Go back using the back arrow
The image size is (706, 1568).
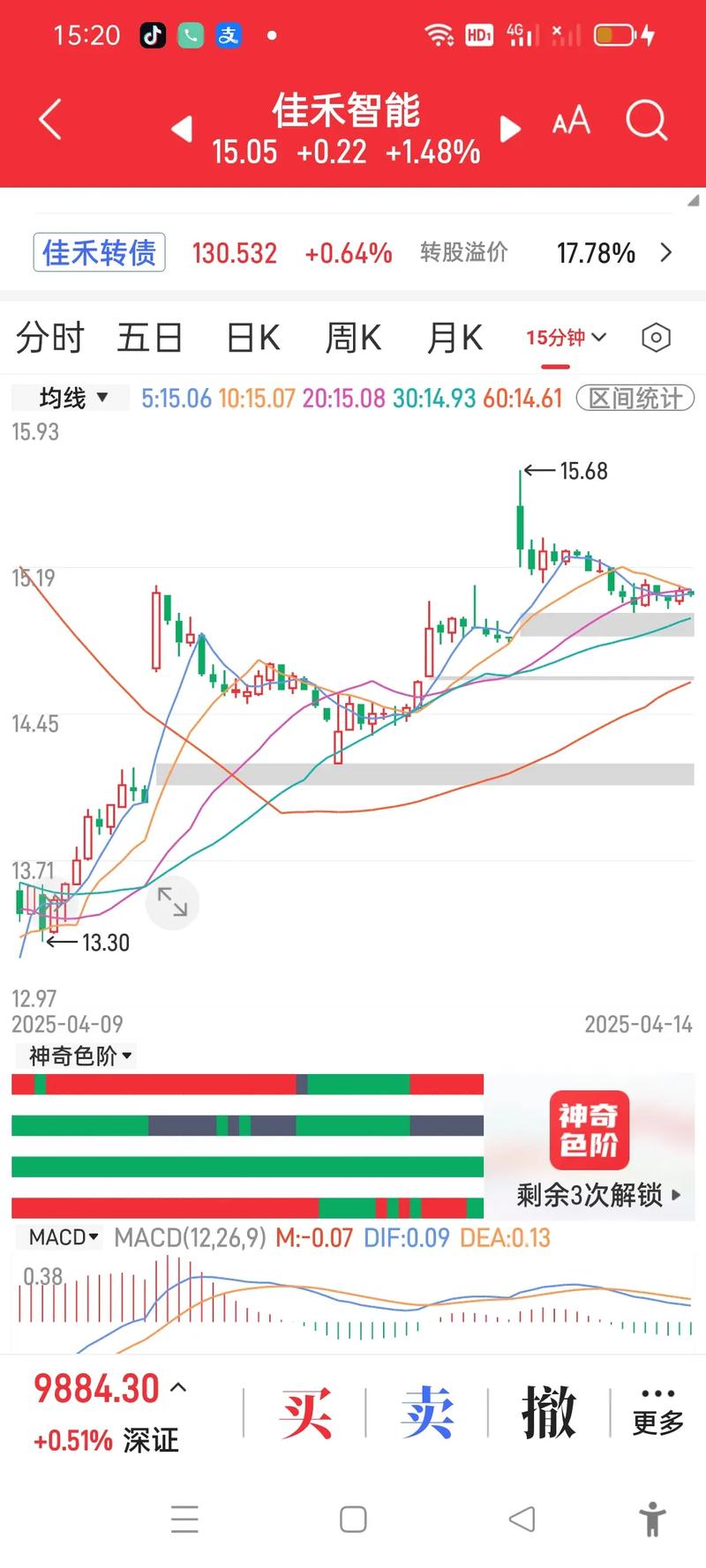(49, 120)
